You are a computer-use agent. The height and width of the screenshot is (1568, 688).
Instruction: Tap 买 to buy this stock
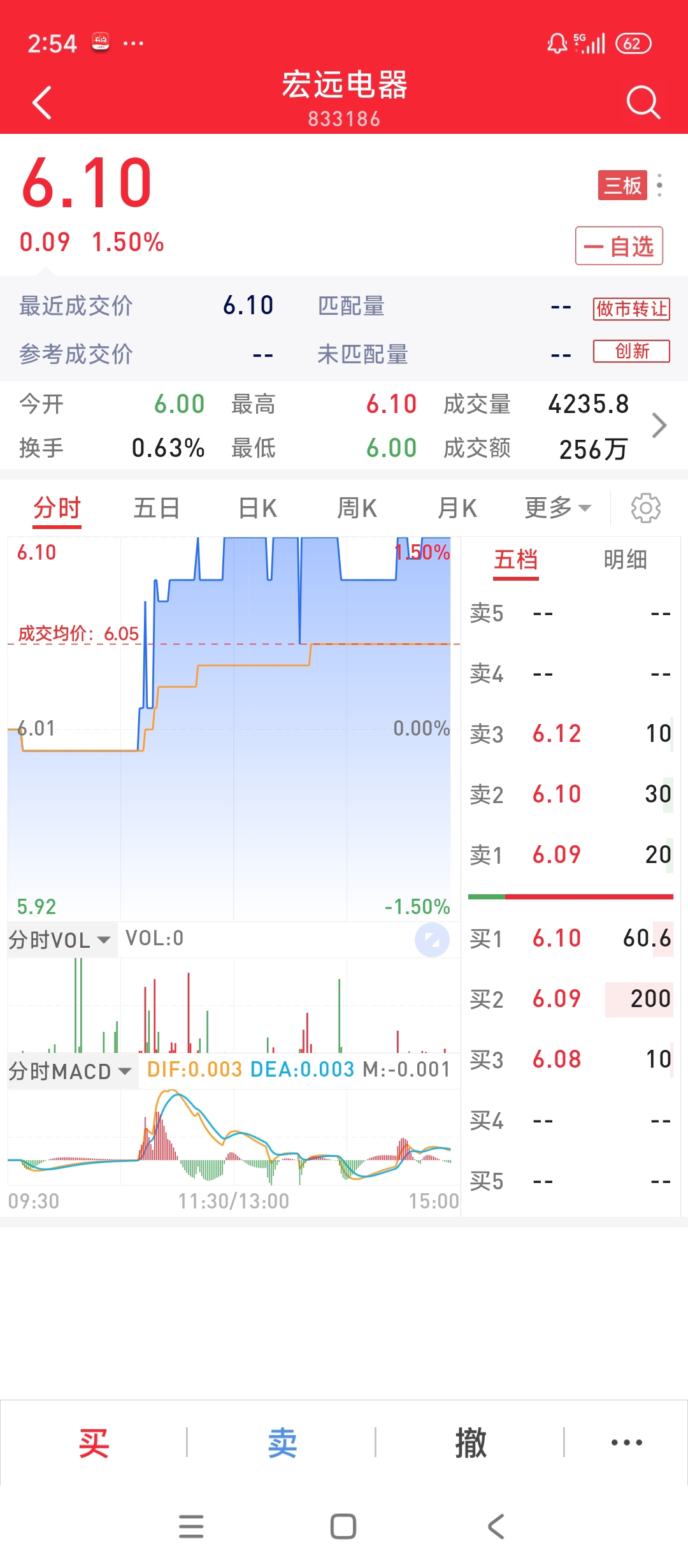coord(94,1443)
